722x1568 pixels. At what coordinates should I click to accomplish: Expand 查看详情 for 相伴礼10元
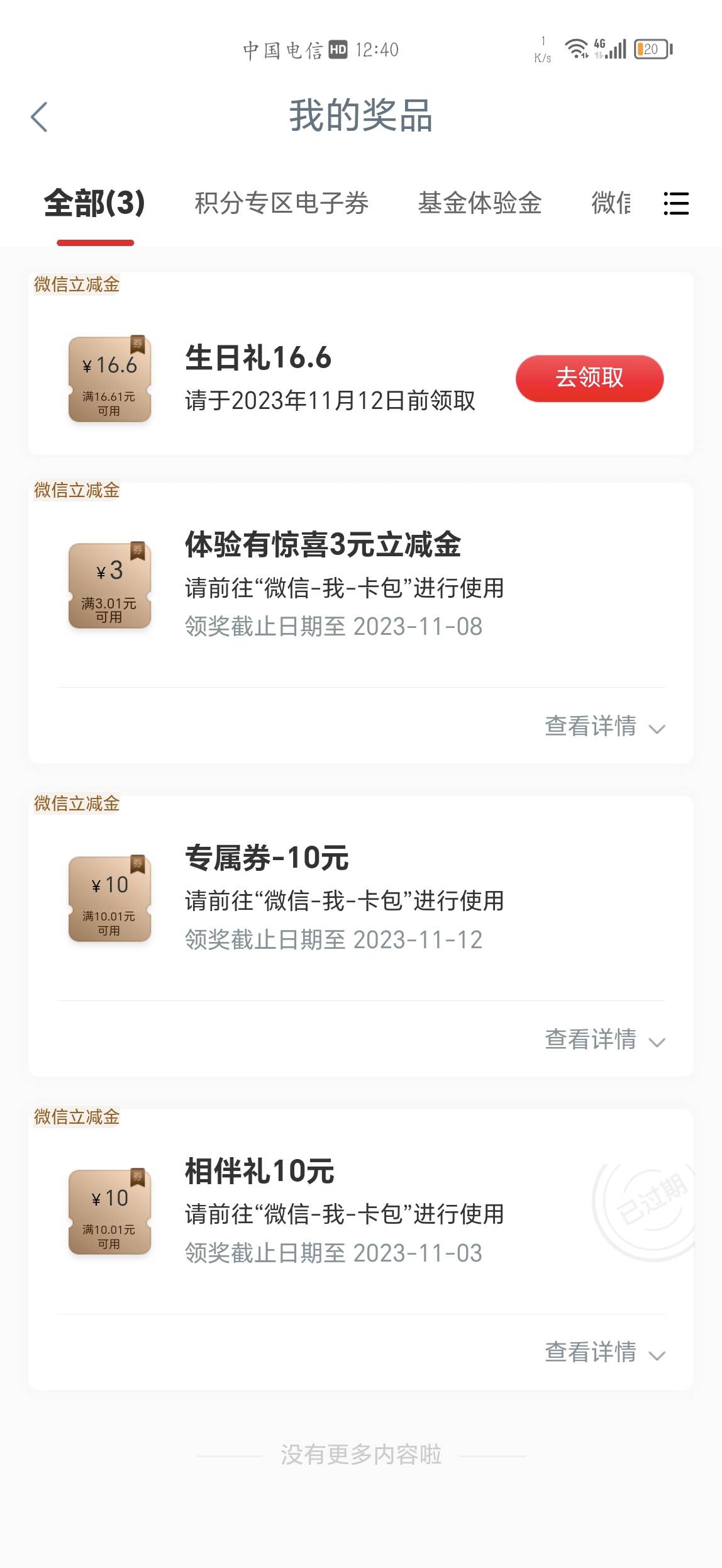point(605,1353)
